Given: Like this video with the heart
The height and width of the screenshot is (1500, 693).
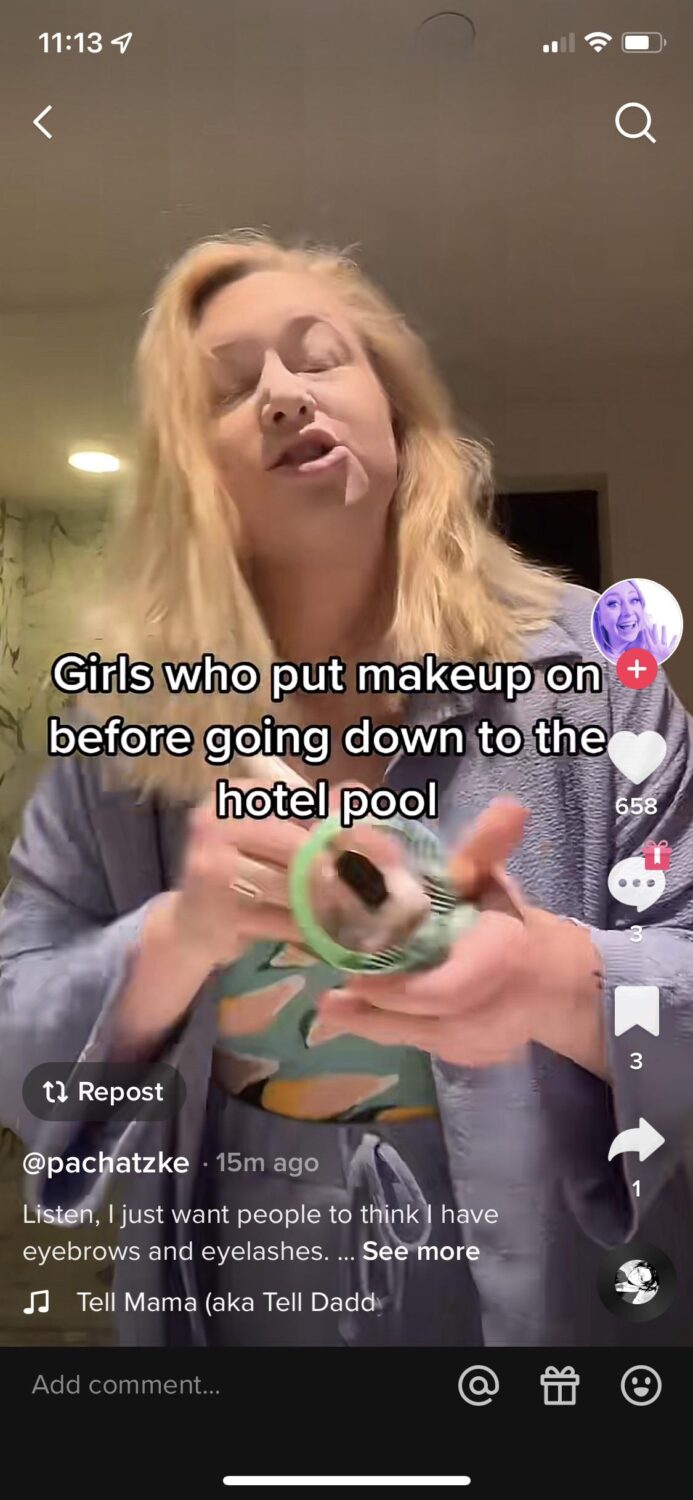Looking at the screenshot, I should pos(636,757).
